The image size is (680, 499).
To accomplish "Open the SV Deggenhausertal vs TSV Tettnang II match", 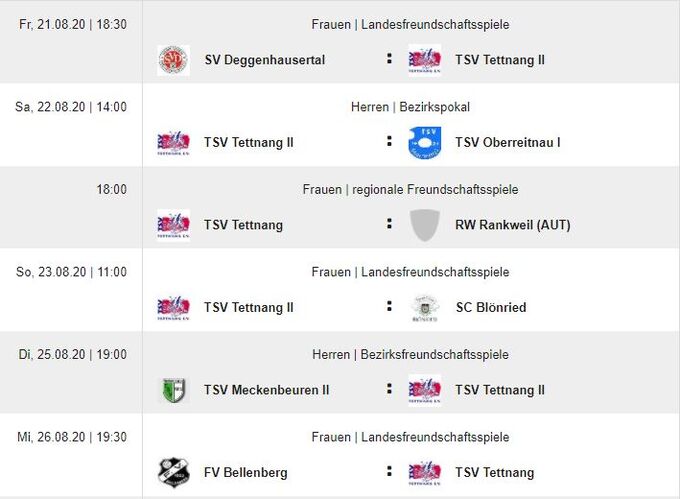I will point(389,60).
